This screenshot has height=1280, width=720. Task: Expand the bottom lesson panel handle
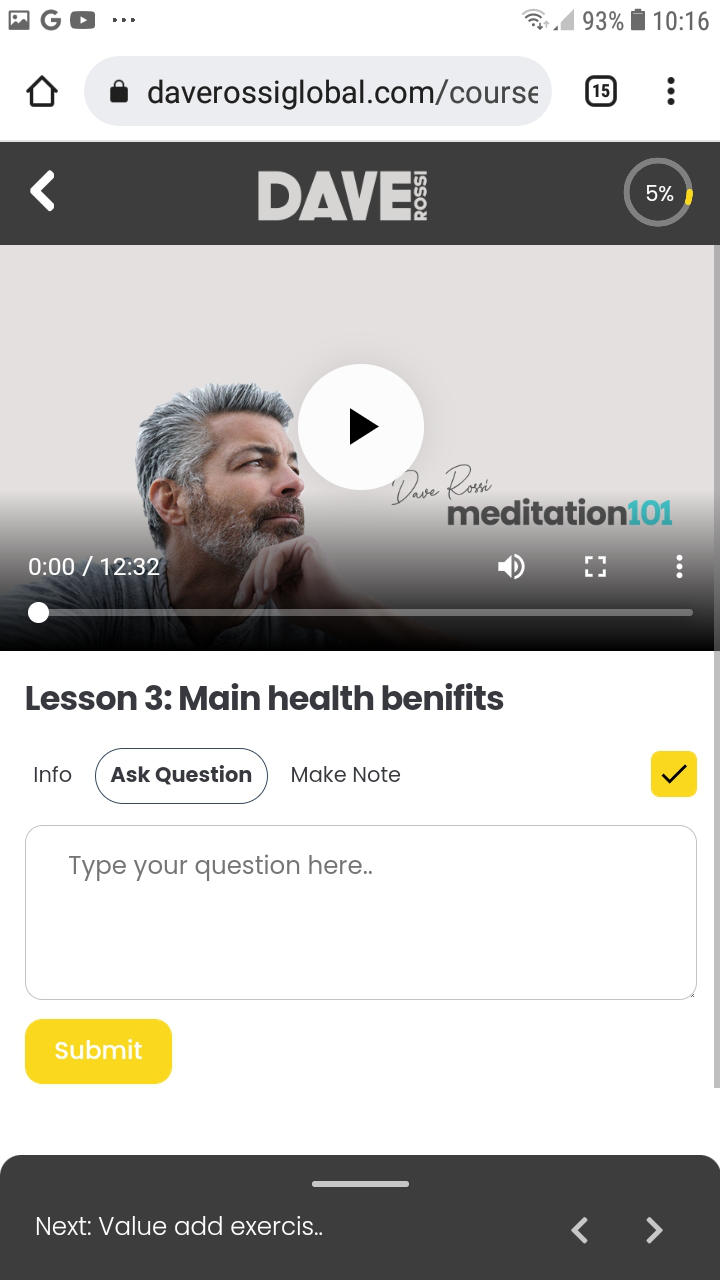click(360, 1184)
